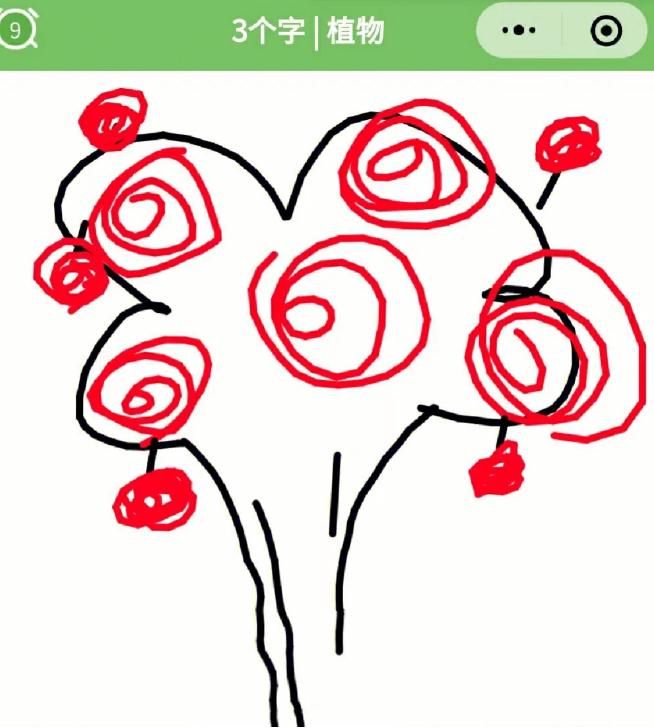
Task: Close the mini program with the circle button
Action: [x=605, y=31]
